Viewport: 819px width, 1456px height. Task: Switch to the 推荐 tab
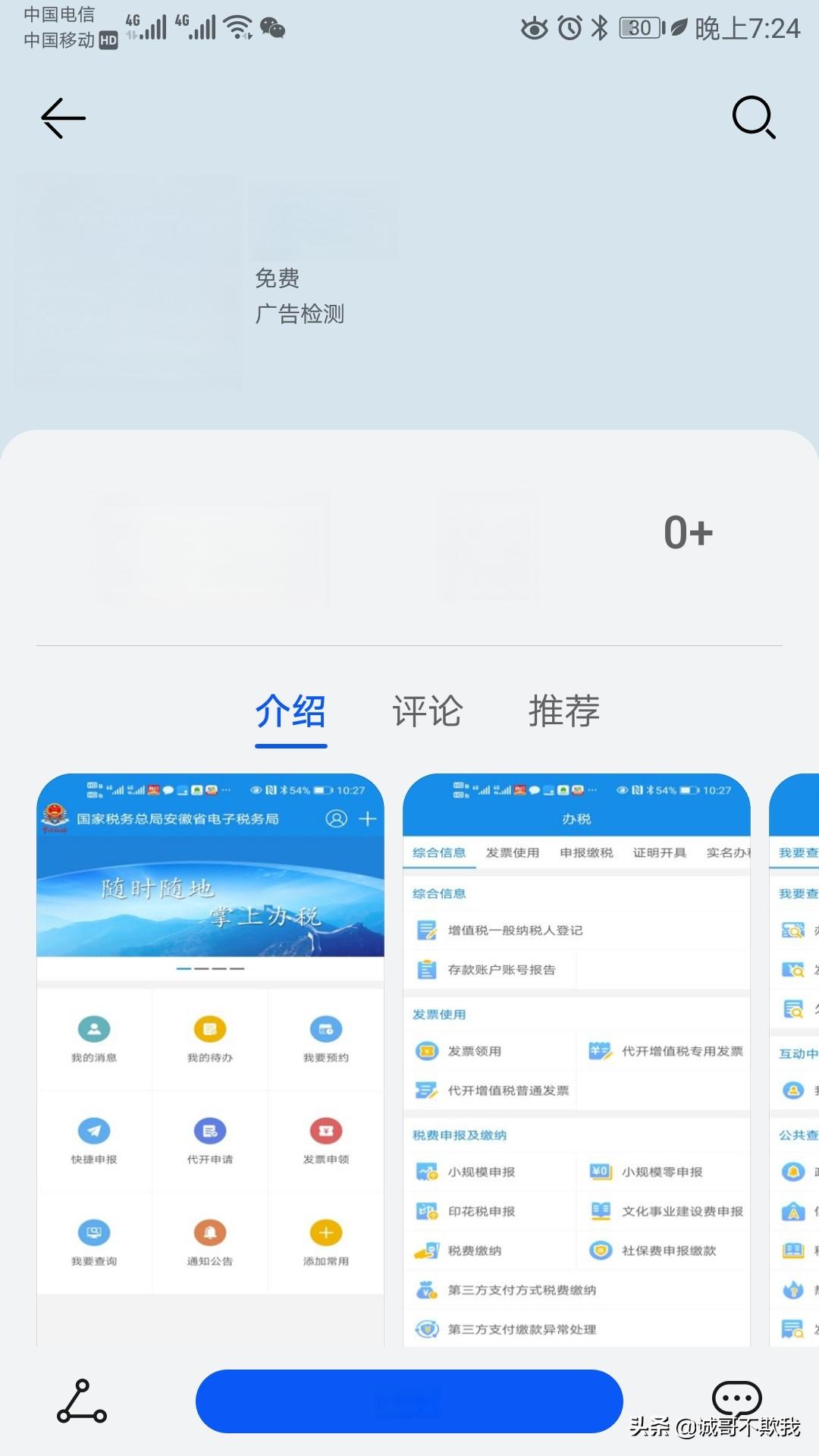563,712
